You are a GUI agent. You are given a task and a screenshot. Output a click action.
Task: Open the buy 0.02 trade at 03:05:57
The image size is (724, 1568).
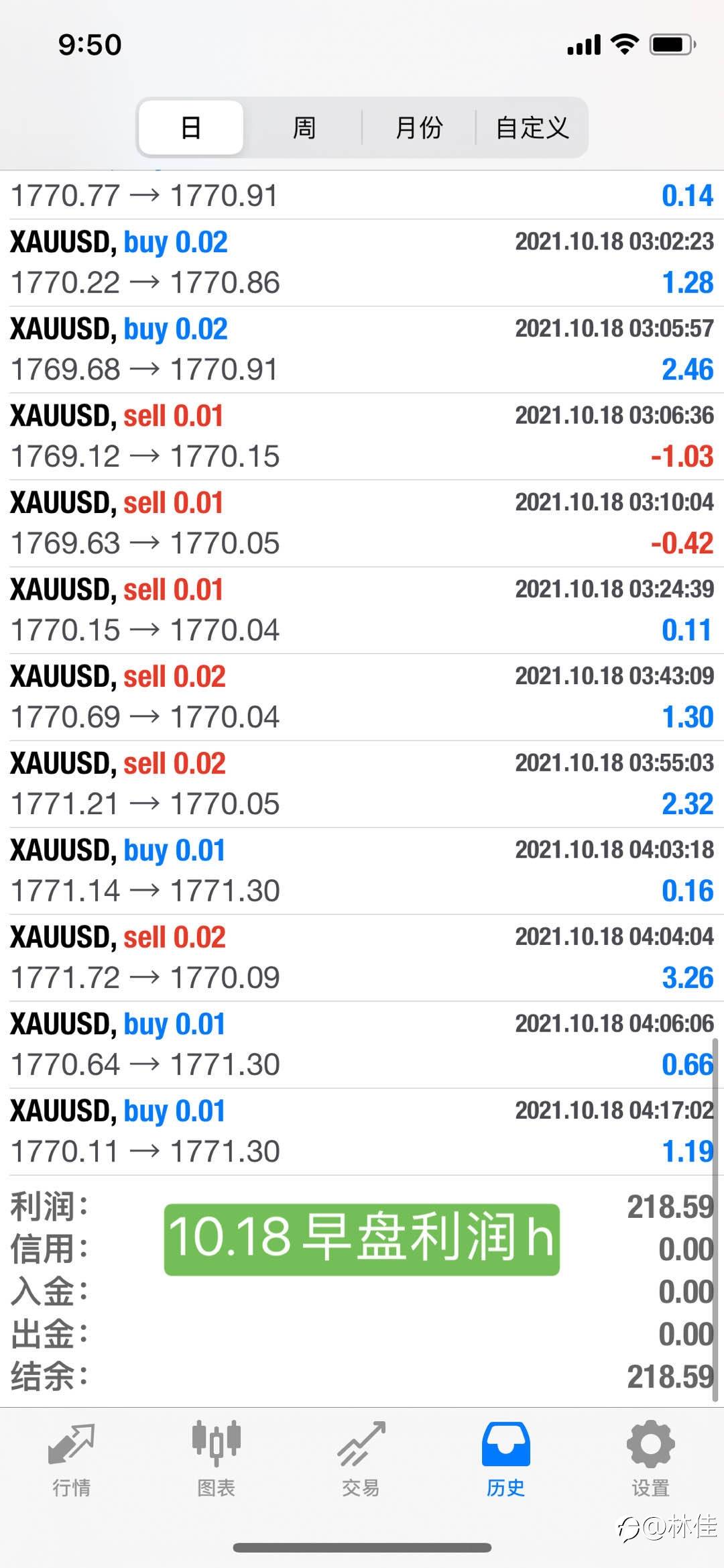[362, 350]
